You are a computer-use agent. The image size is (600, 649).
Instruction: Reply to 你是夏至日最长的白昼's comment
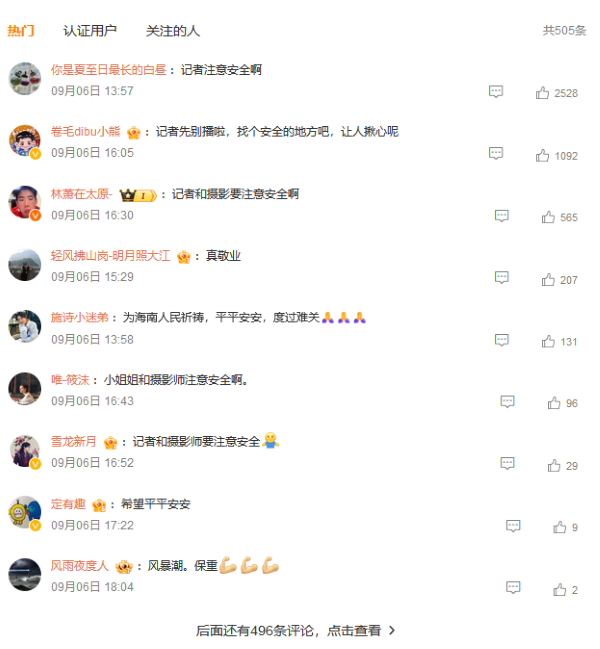(x=495, y=92)
